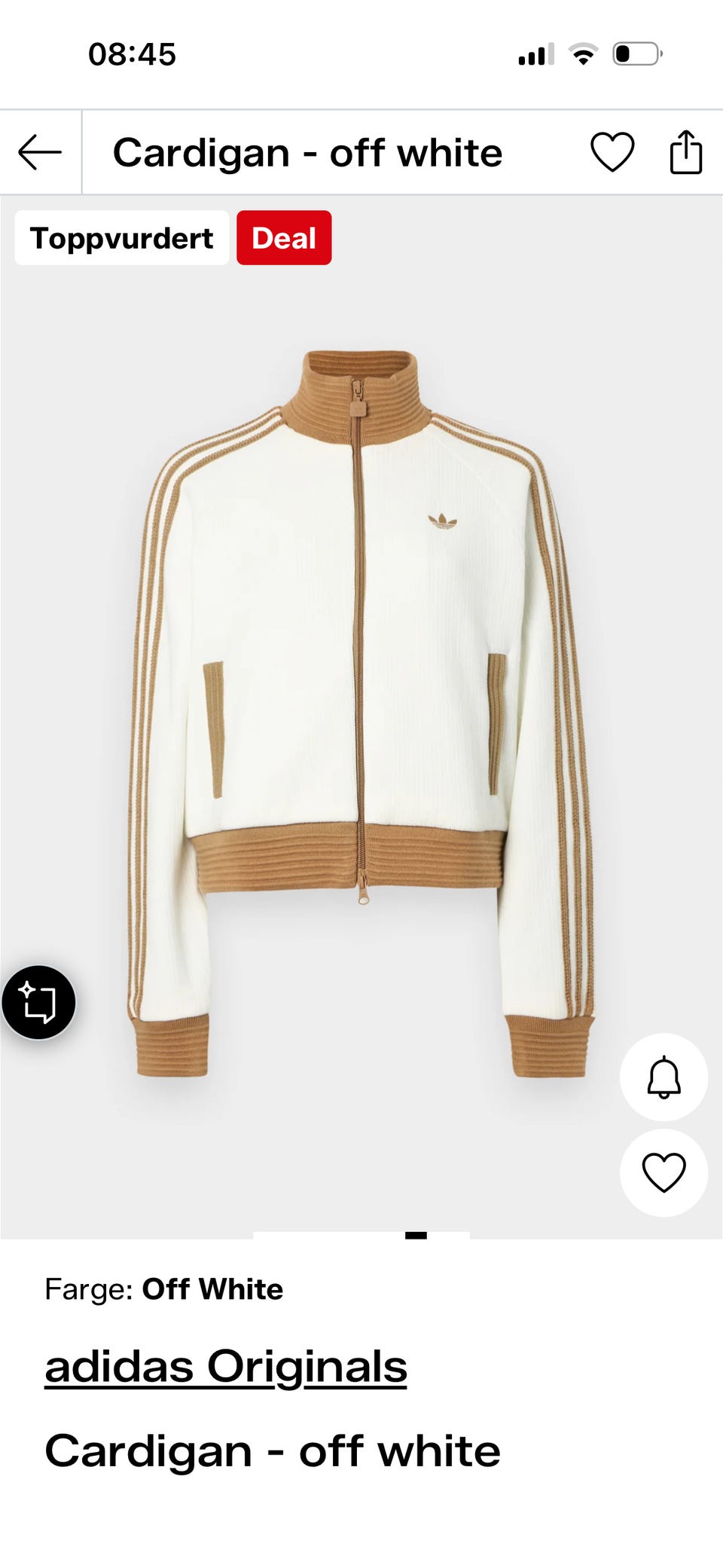Tap the Deal badge
The height and width of the screenshot is (1568, 723).
tap(284, 238)
